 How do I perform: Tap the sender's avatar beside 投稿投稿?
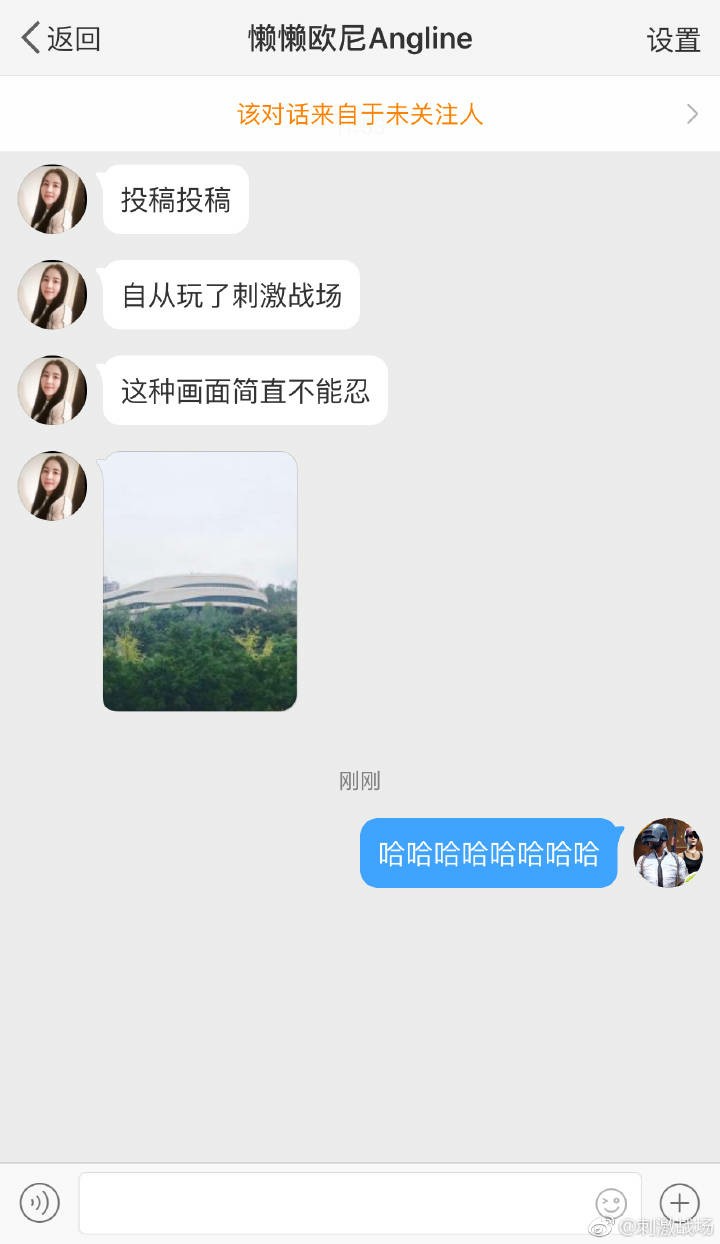click(52, 199)
